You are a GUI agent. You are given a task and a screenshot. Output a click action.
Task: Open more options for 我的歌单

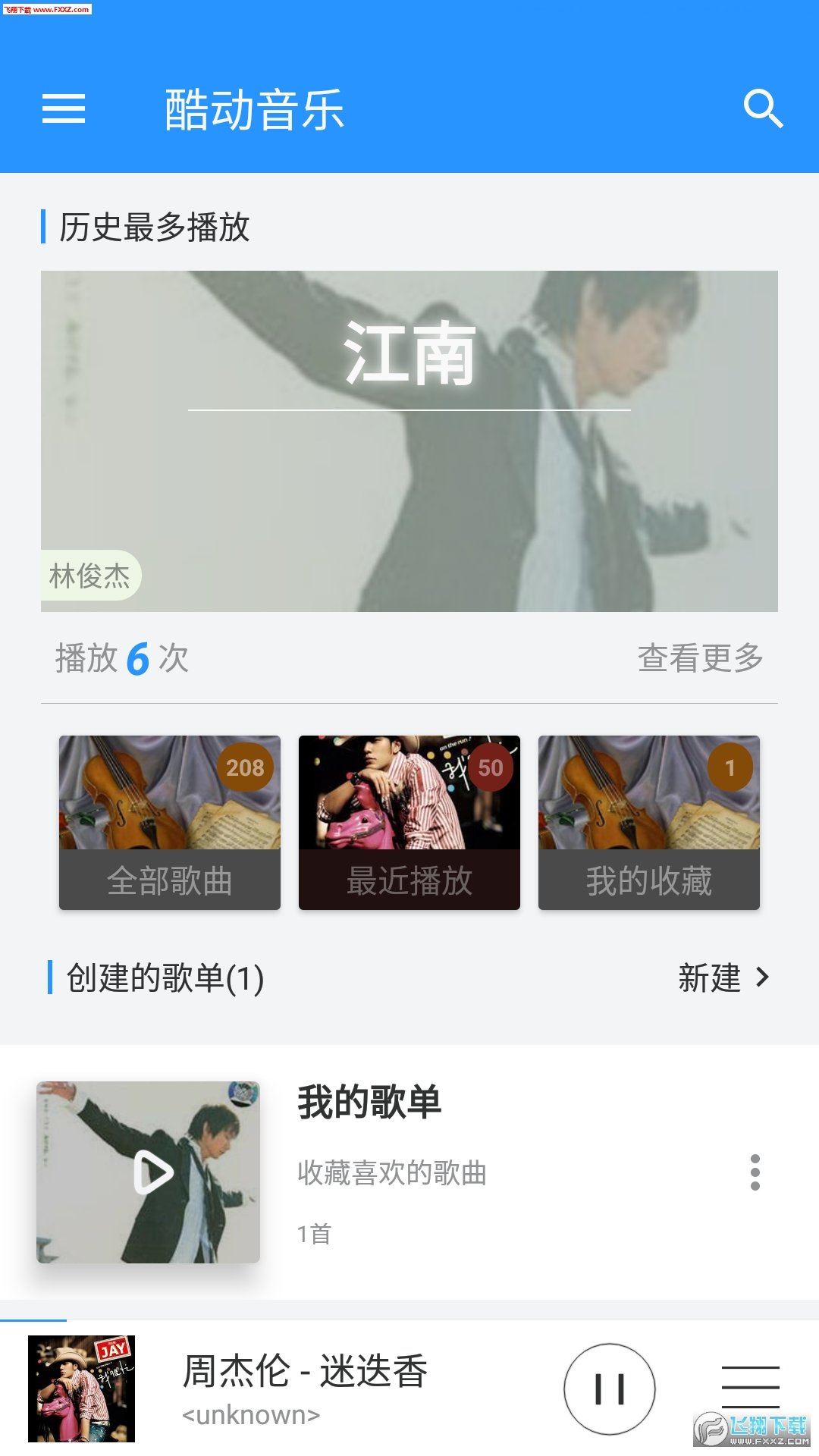coord(755,1172)
